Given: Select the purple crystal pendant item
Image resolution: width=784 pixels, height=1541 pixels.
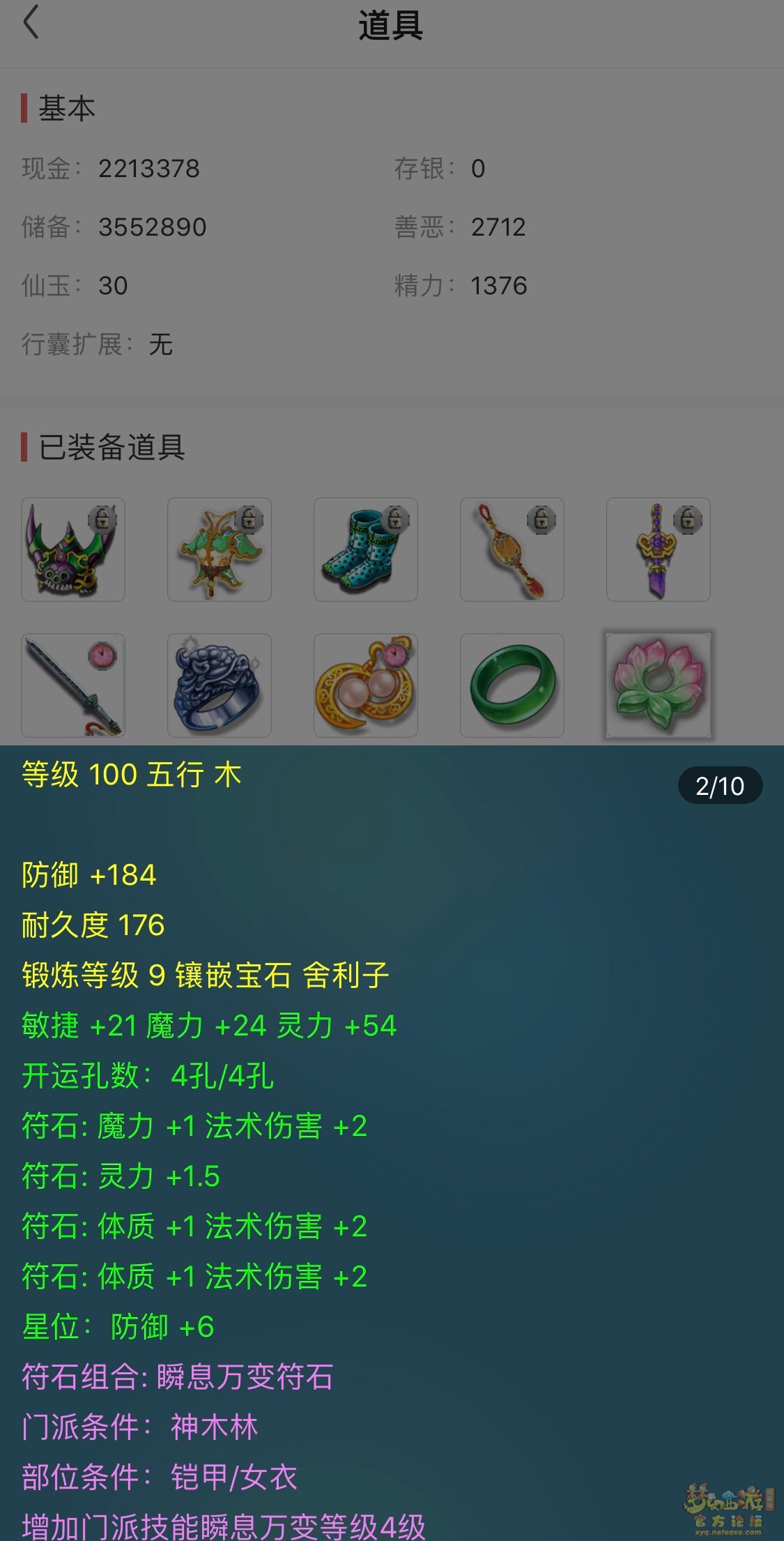Looking at the screenshot, I should point(659,549).
